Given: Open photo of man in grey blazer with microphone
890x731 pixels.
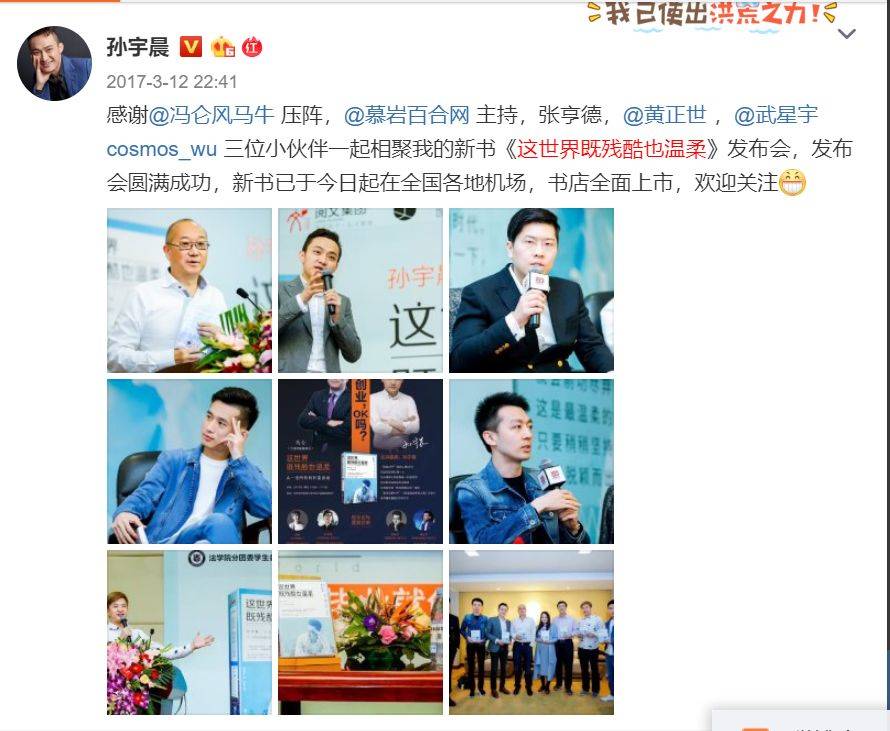Looking at the screenshot, I should click(360, 290).
